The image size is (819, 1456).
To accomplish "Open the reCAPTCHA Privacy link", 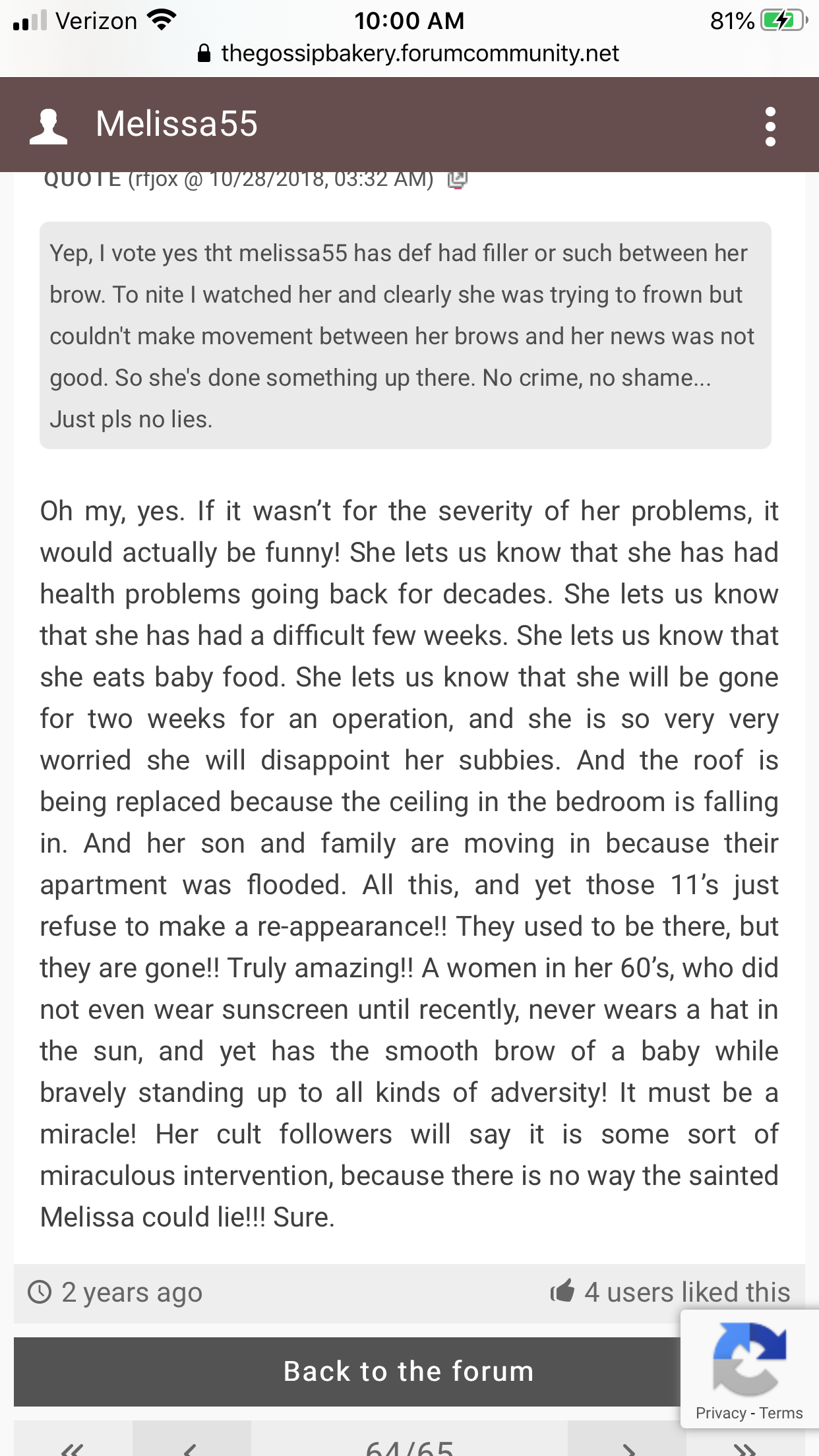I will pyautogui.click(x=720, y=1412).
